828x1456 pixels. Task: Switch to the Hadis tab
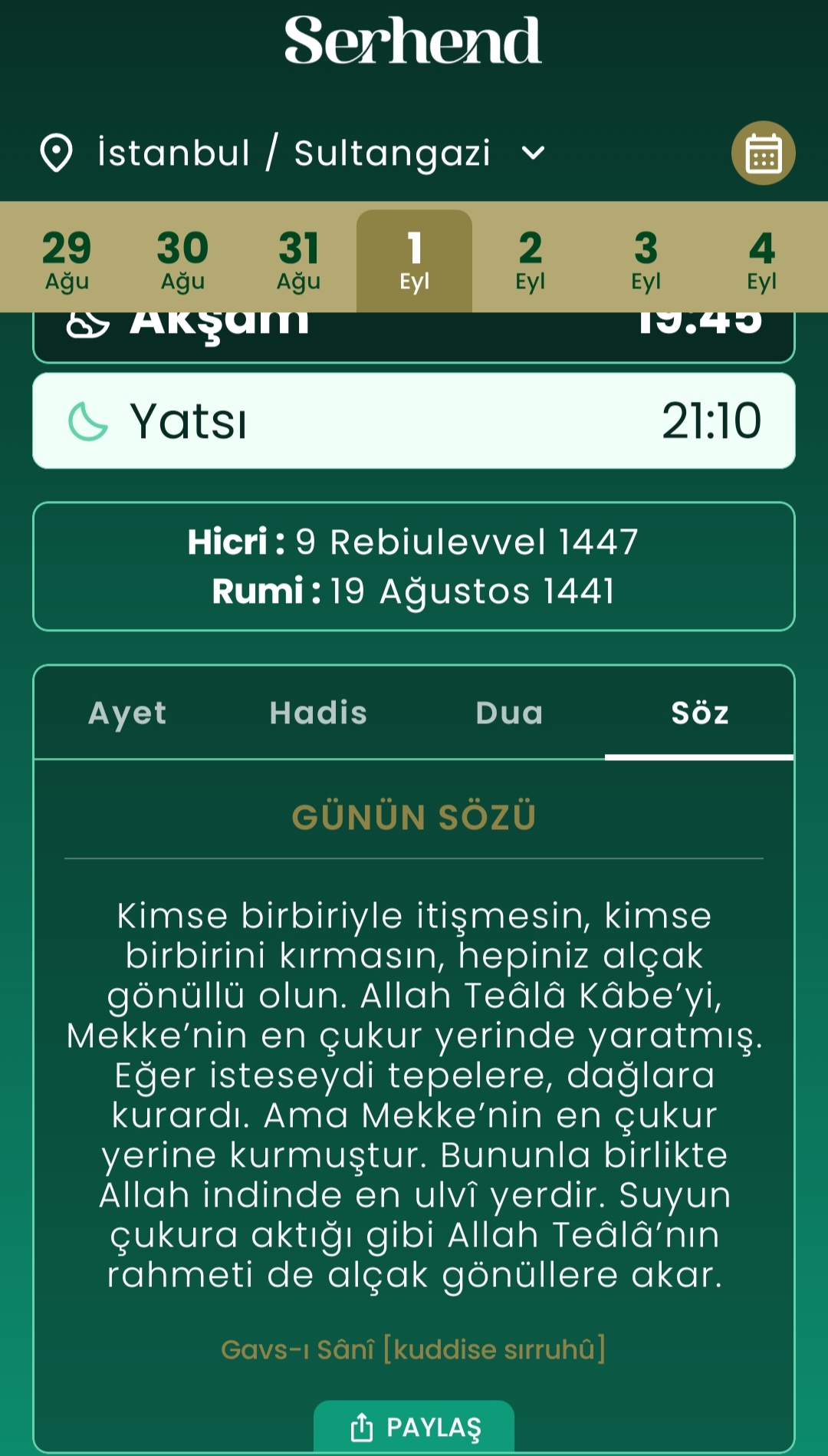click(x=318, y=713)
